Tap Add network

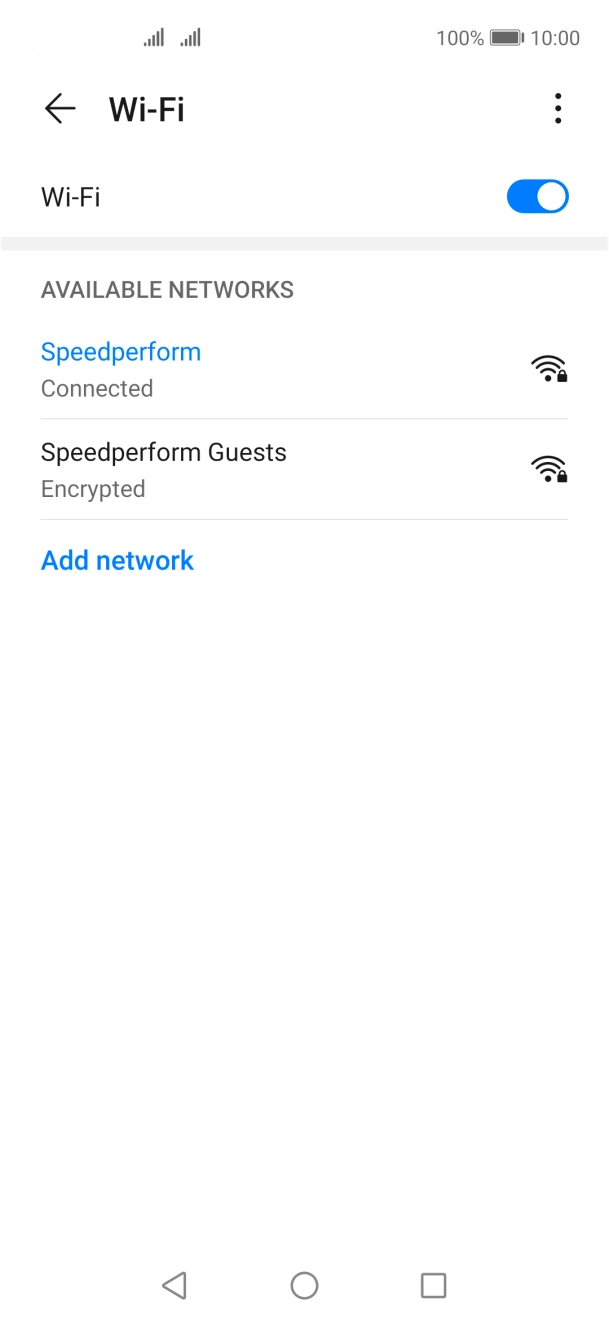[x=117, y=560]
